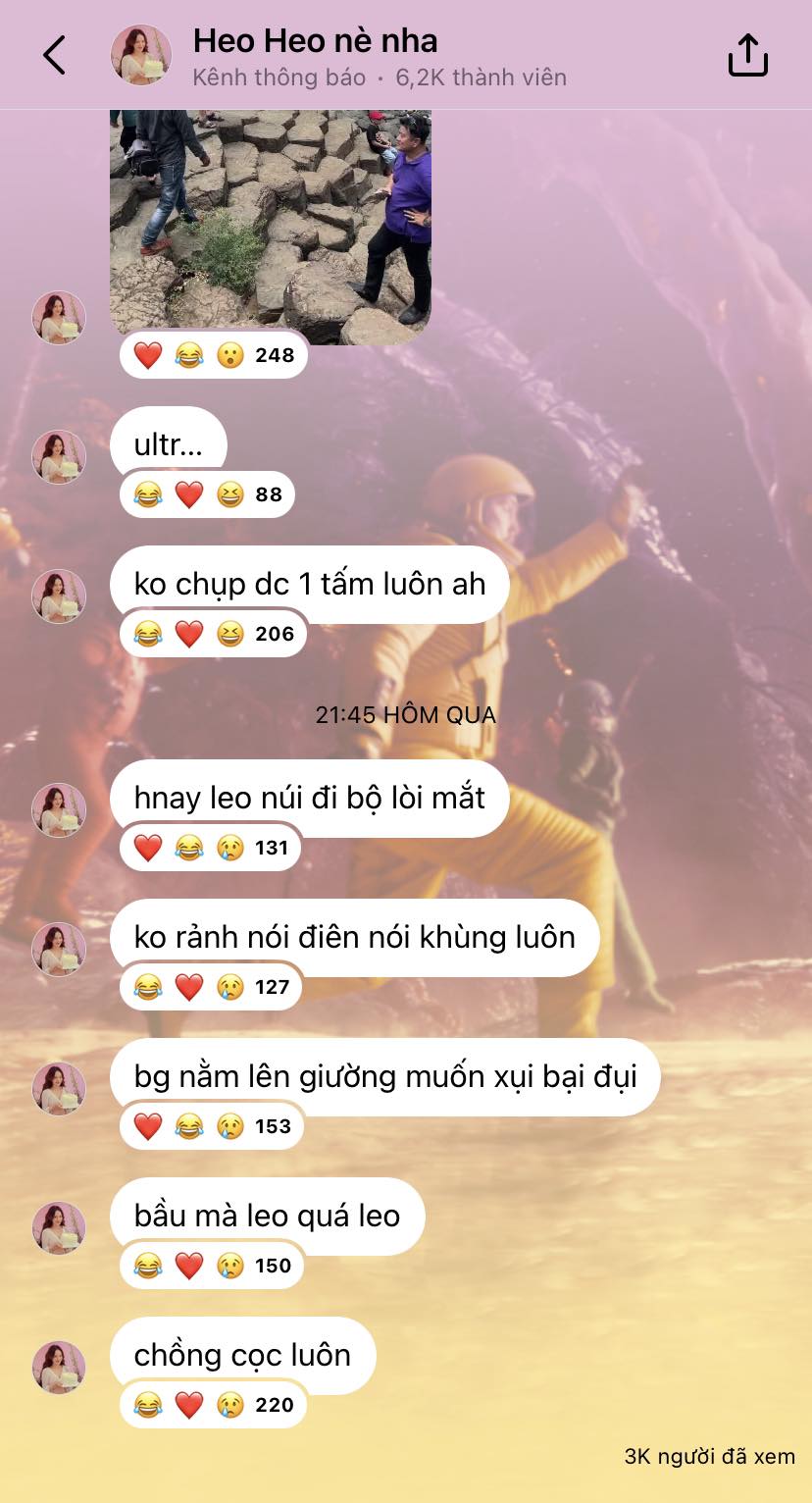View reactions under "ultr..." message
The image size is (812, 1503).
tap(206, 494)
